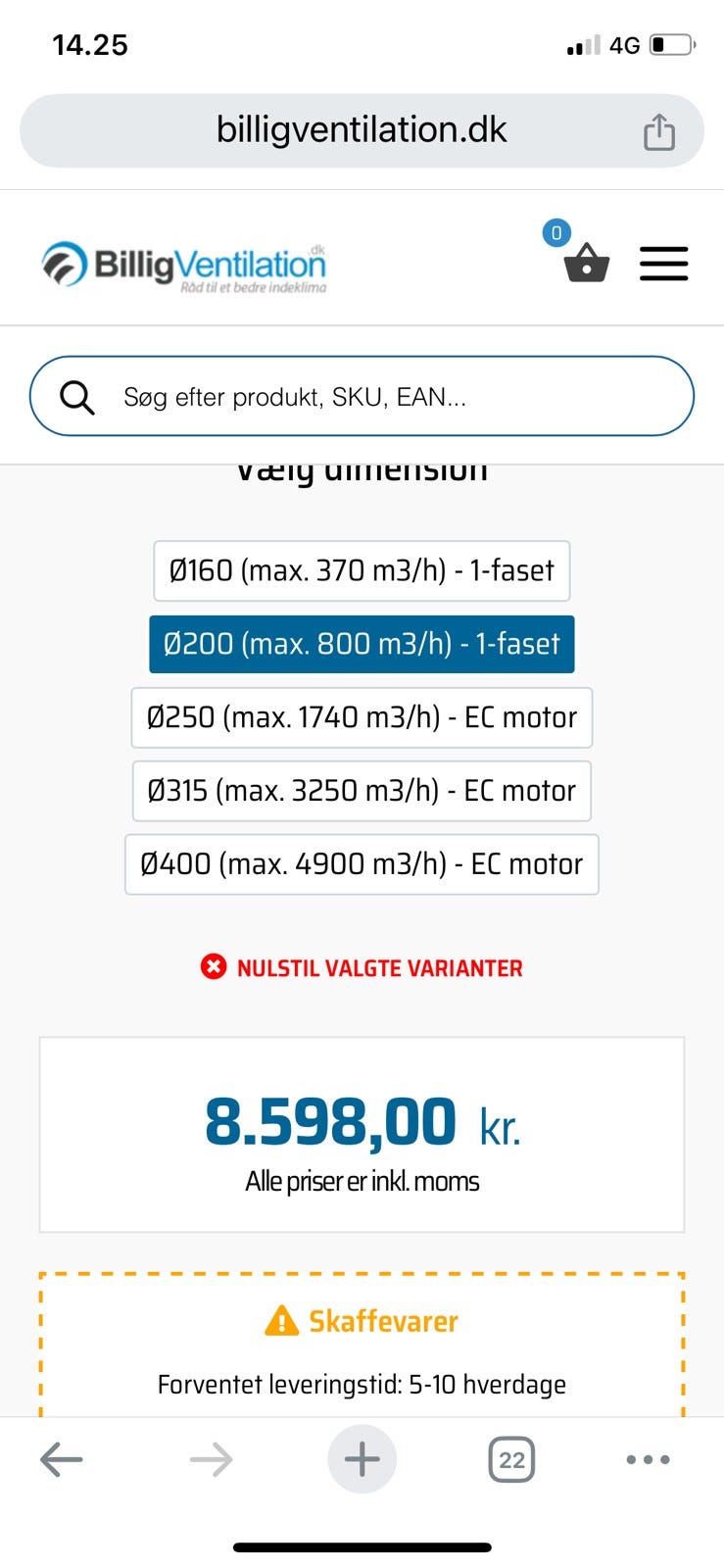724x1568 pixels.
Task: Select the Ø160 (max. 370 m3/h) dimension
Action: pyautogui.click(x=362, y=570)
